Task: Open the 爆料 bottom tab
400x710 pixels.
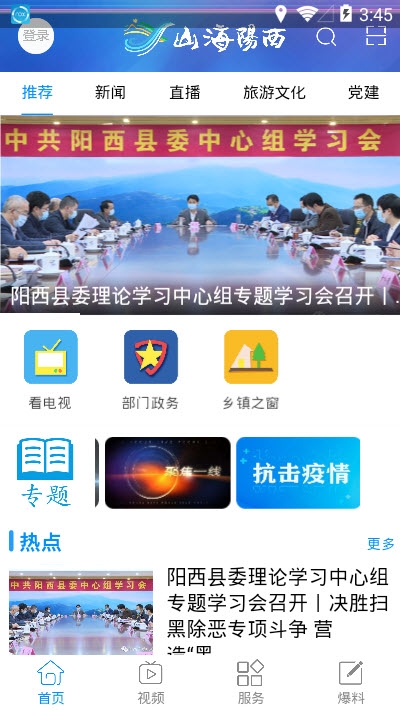Action: 351,682
